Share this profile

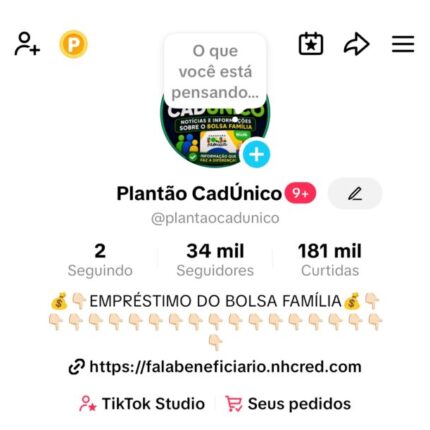click(356, 44)
